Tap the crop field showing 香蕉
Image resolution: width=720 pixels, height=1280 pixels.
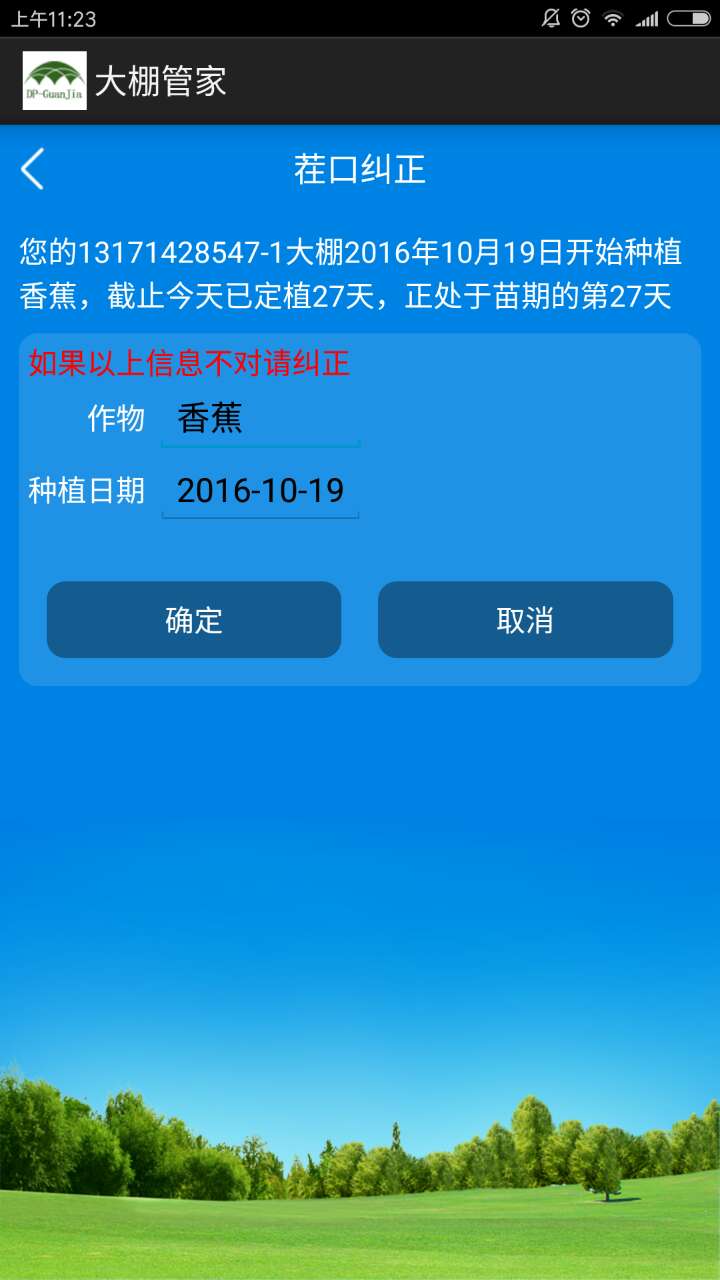click(x=260, y=419)
